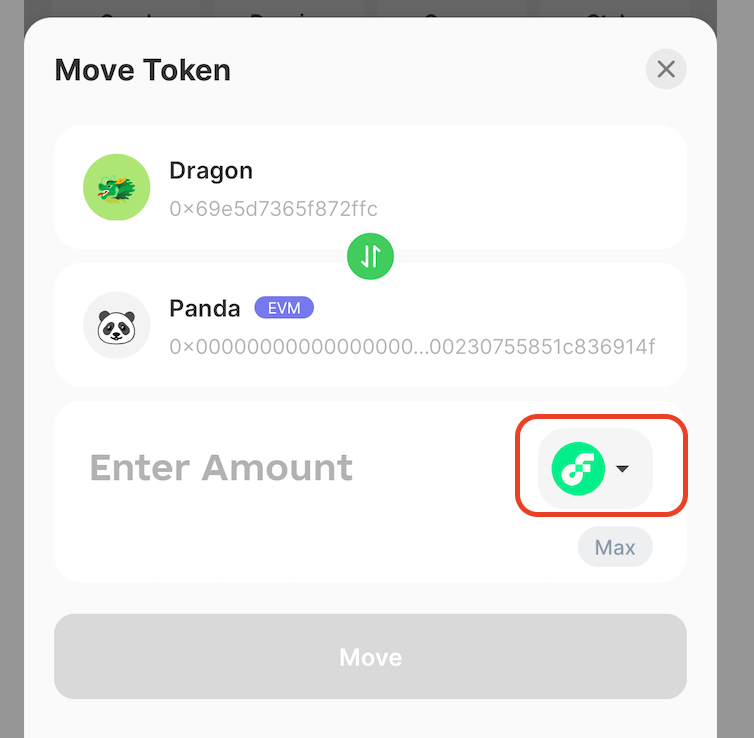Swap the Dragon and Panda accounts
Viewport: 754px width, 738px height.
pos(370,258)
